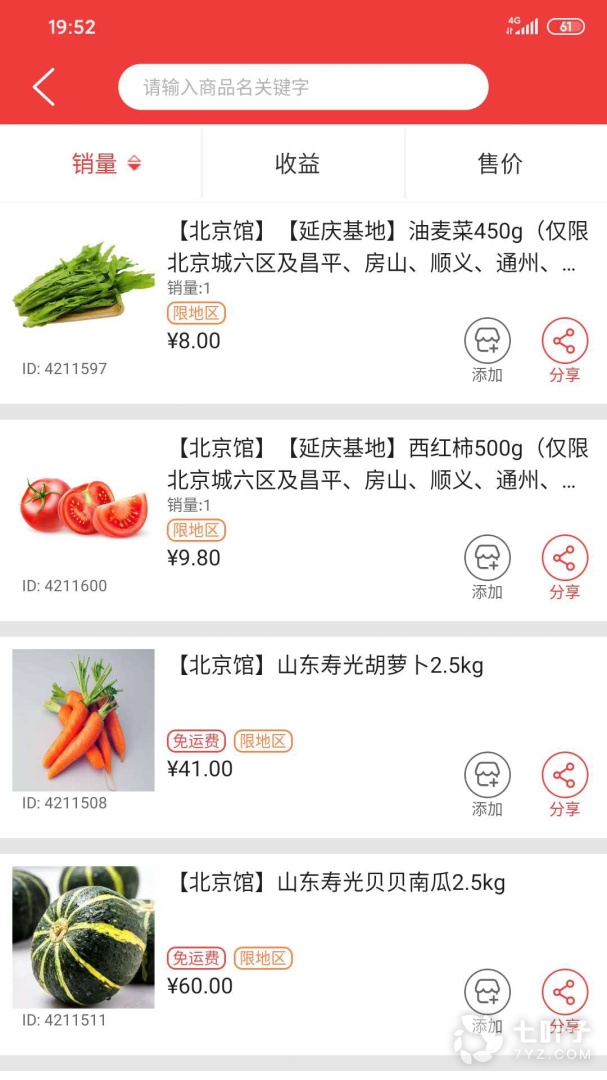Share the 胡萝卜2.5kg product
This screenshot has height=1080, width=607.
click(x=565, y=776)
